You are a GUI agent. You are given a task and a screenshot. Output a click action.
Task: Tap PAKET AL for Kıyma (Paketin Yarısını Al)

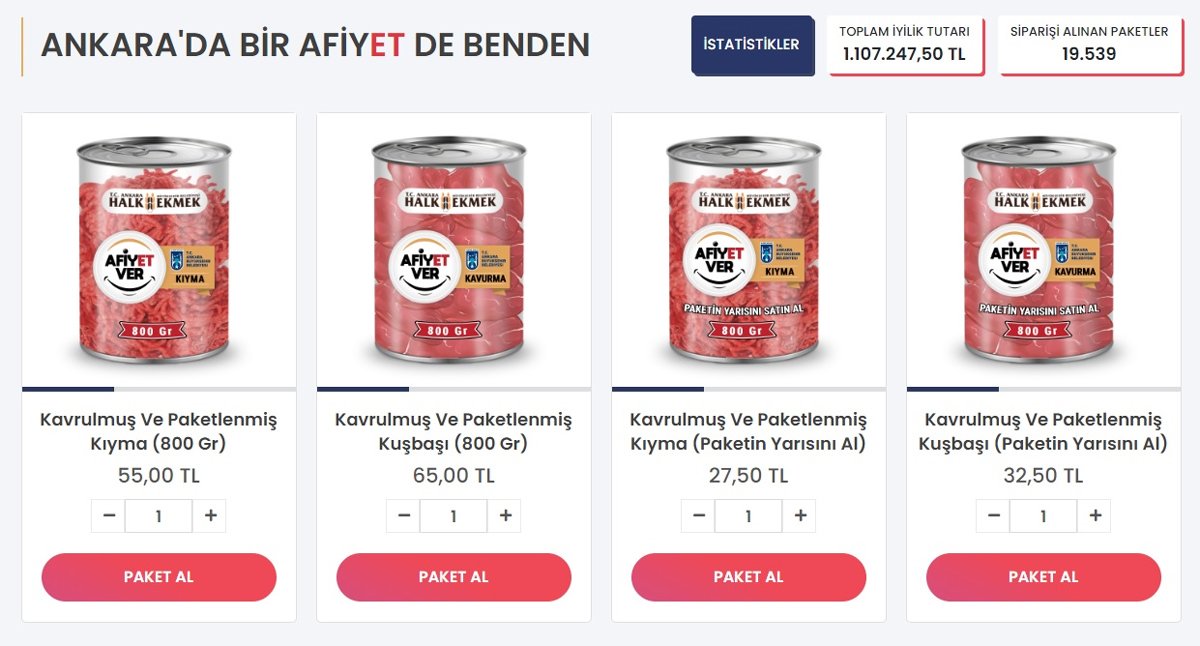click(749, 577)
